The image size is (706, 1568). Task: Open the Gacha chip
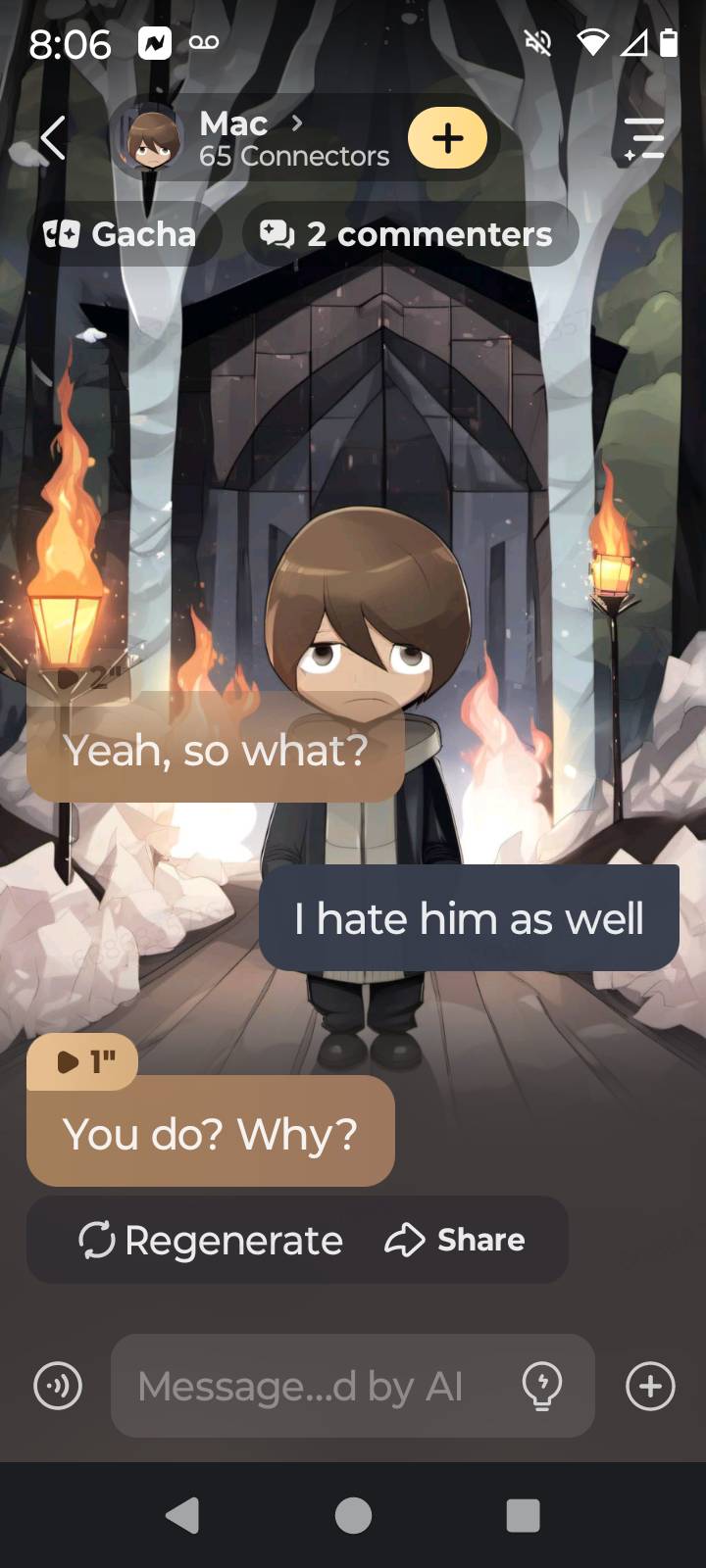point(121,234)
